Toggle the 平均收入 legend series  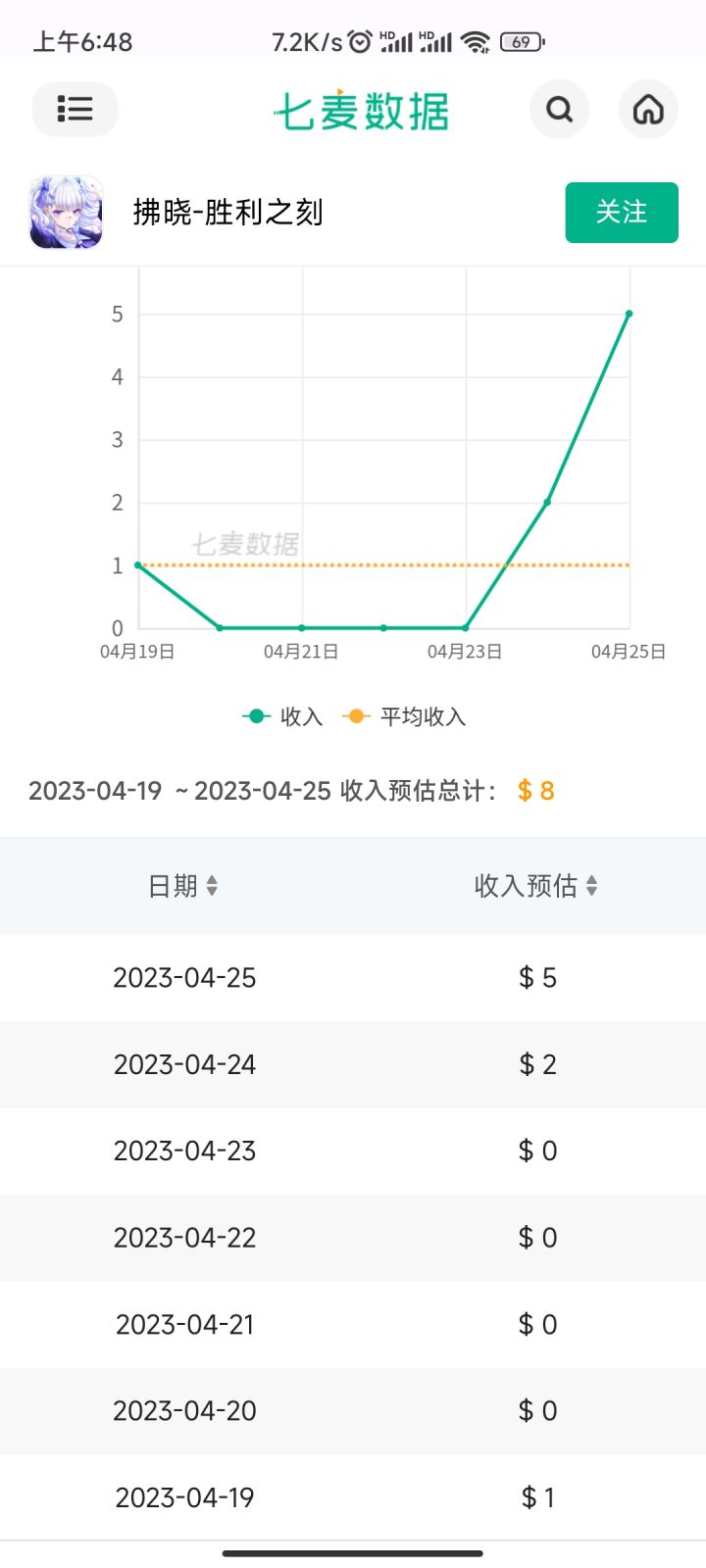pyautogui.click(x=404, y=716)
